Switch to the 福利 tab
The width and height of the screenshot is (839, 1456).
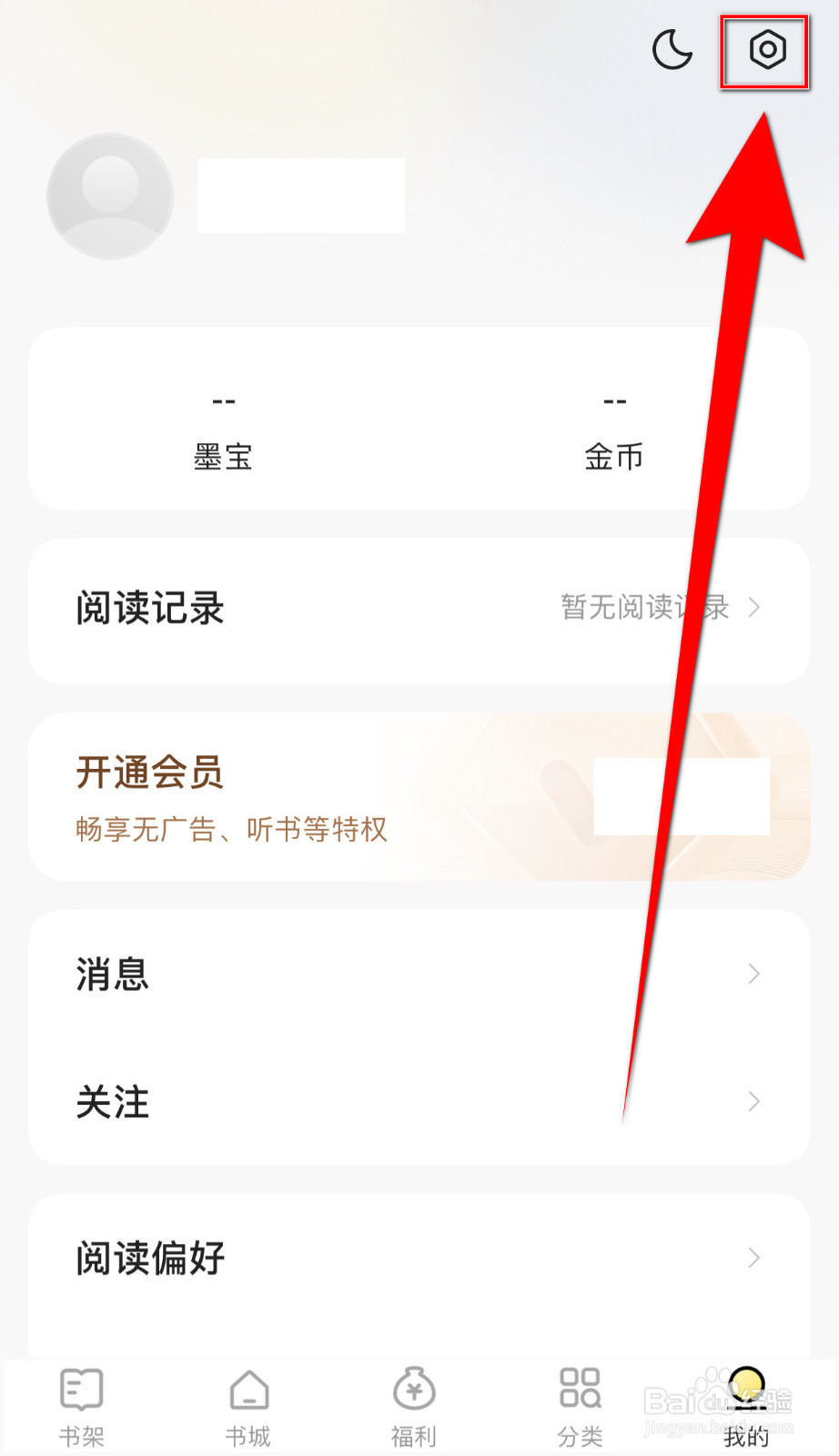414,1406
